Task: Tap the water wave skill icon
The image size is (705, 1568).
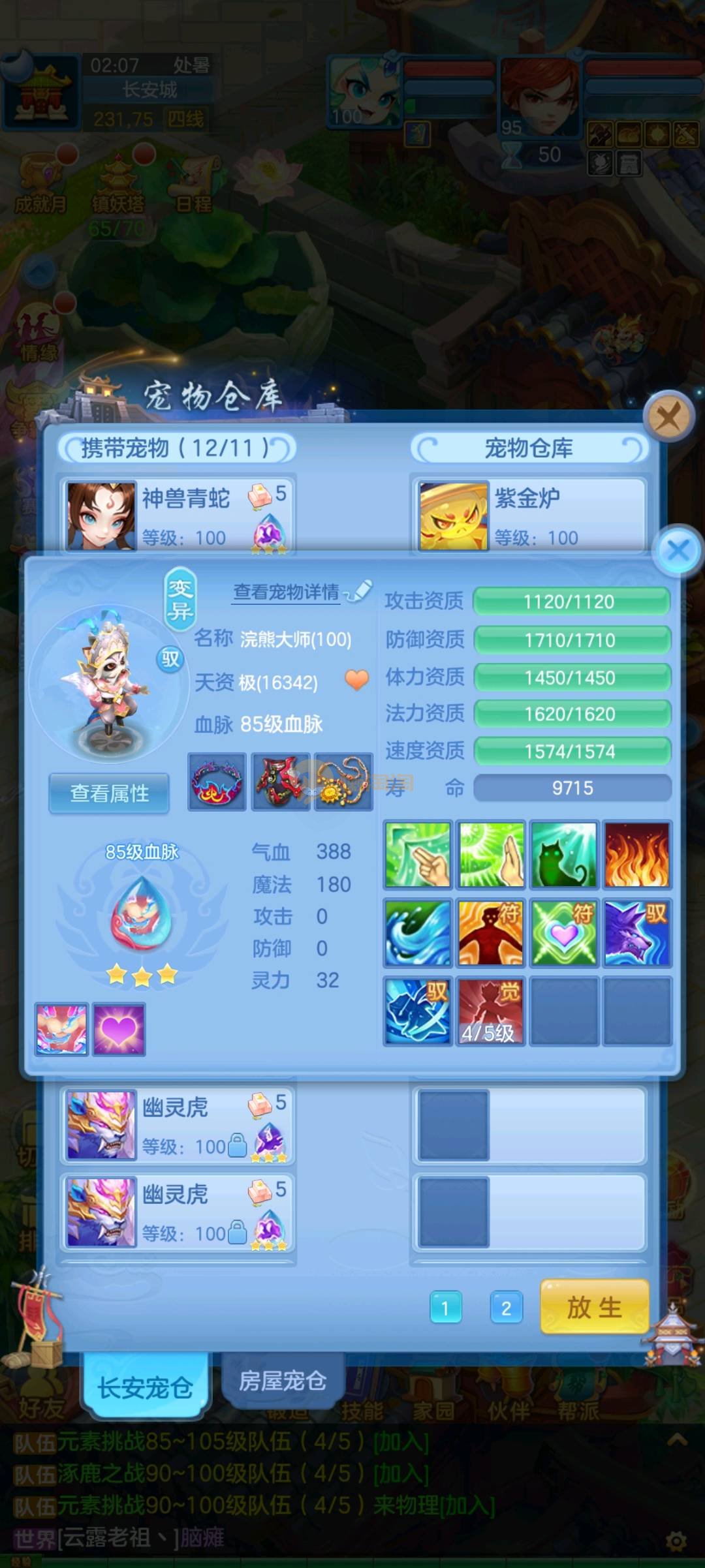Action: coord(418,932)
